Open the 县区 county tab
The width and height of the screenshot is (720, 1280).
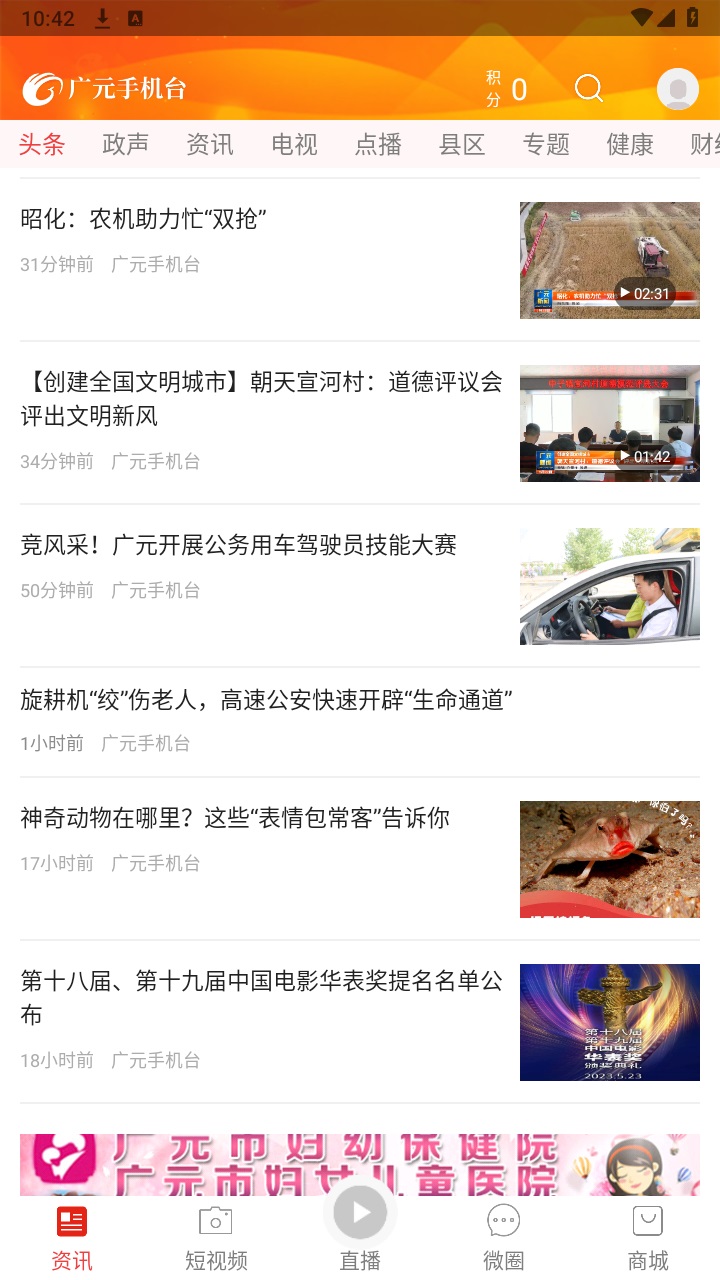tap(461, 145)
